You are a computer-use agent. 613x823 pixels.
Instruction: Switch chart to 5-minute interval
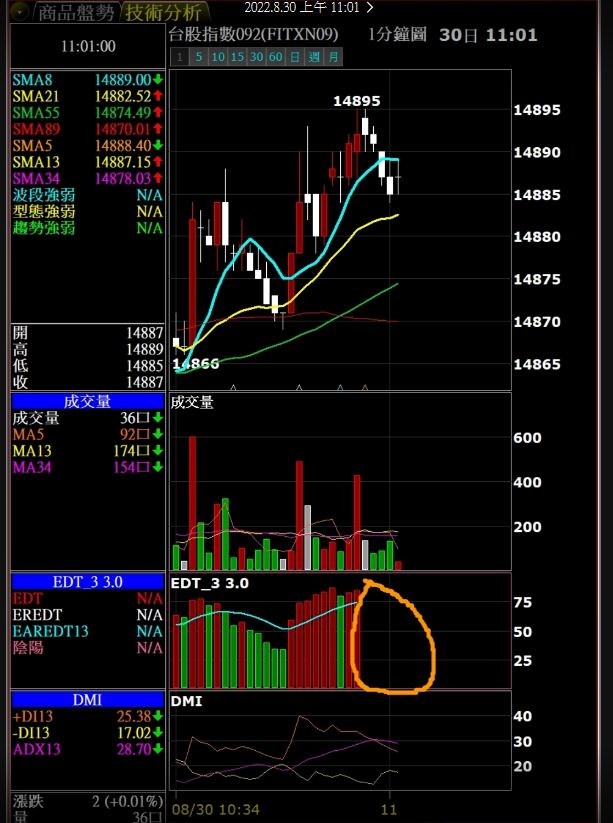[198, 57]
